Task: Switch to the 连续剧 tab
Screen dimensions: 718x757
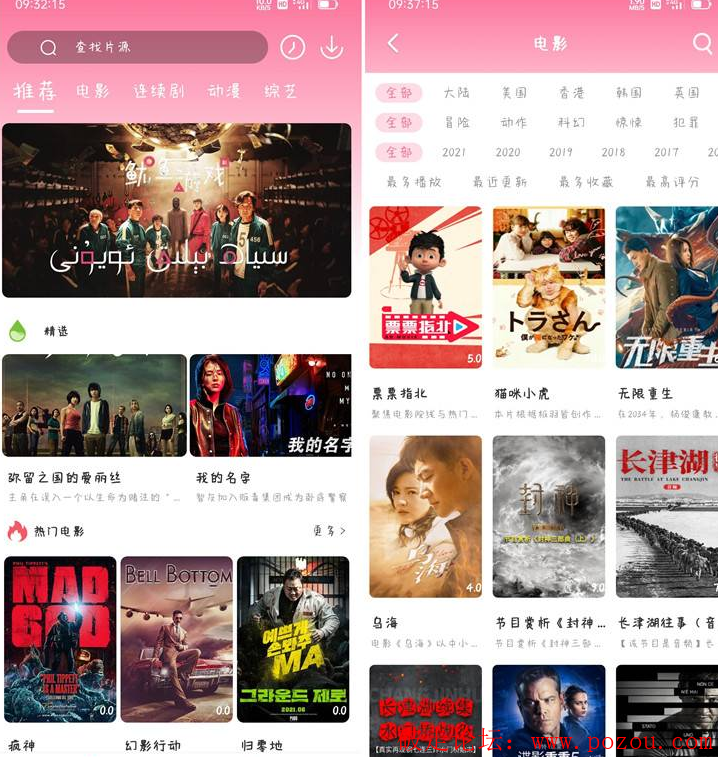Action: click(158, 91)
